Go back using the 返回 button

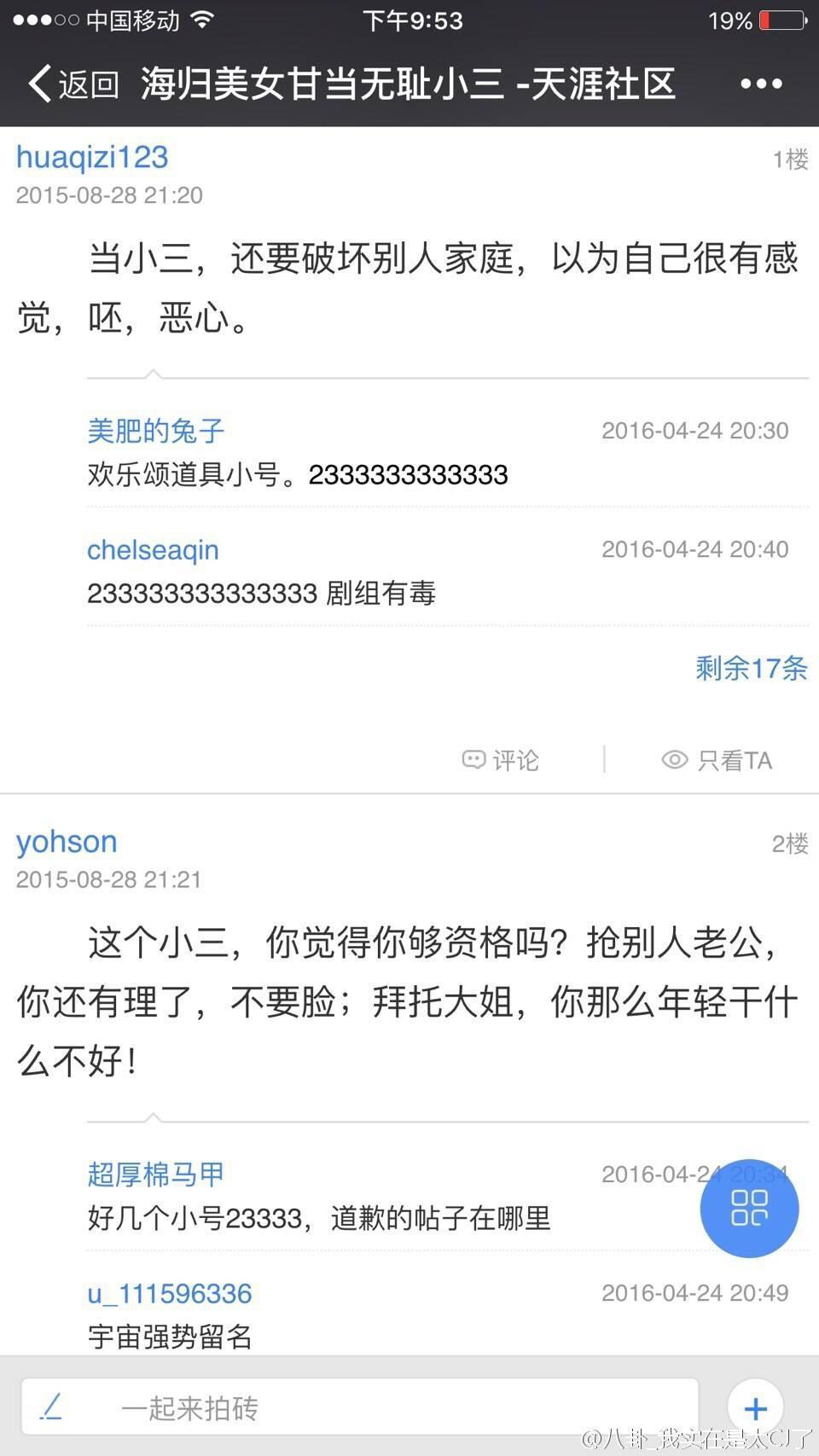click(73, 84)
